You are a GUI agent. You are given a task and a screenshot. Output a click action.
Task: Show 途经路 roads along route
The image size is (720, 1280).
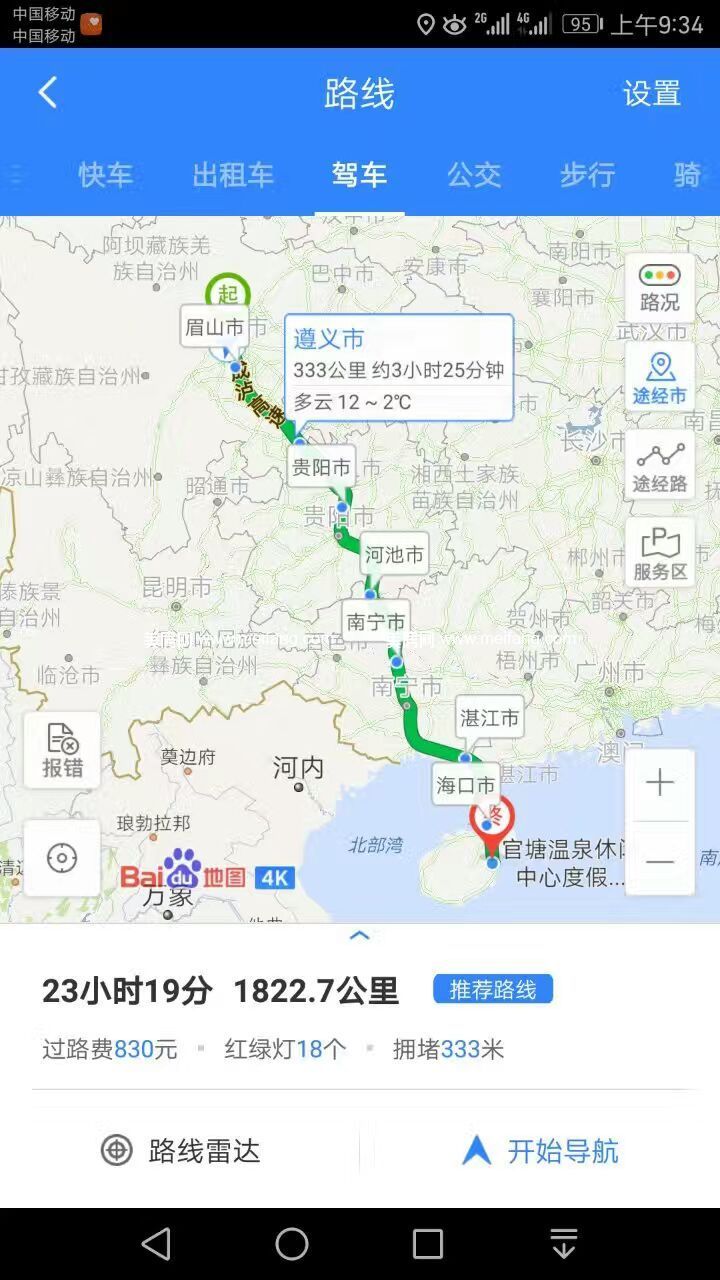pyautogui.click(x=660, y=465)
